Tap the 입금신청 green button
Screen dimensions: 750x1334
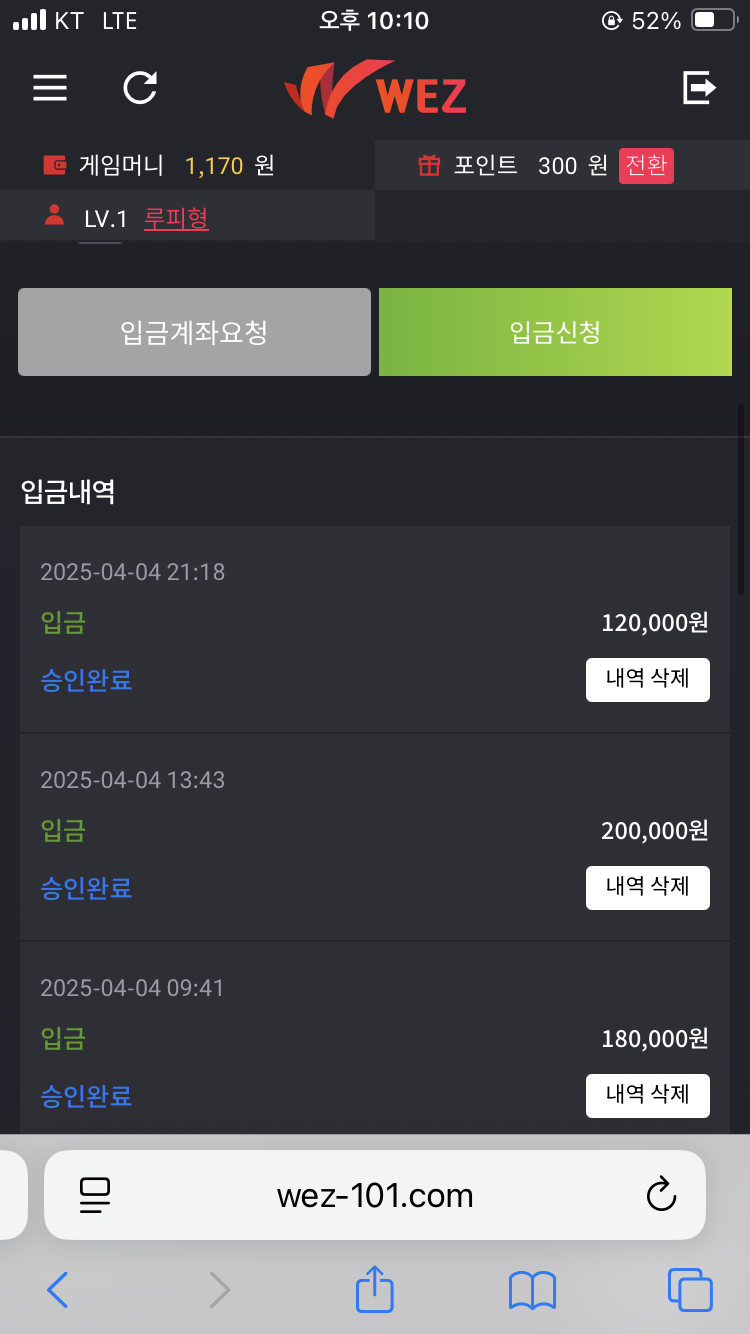[x=555, y=332]
